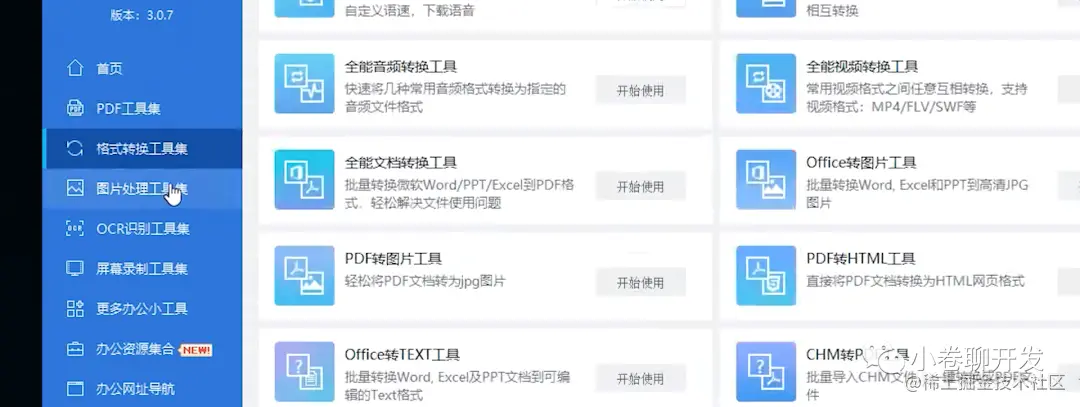Switch to OCR识别工具集

coord(142,229)
